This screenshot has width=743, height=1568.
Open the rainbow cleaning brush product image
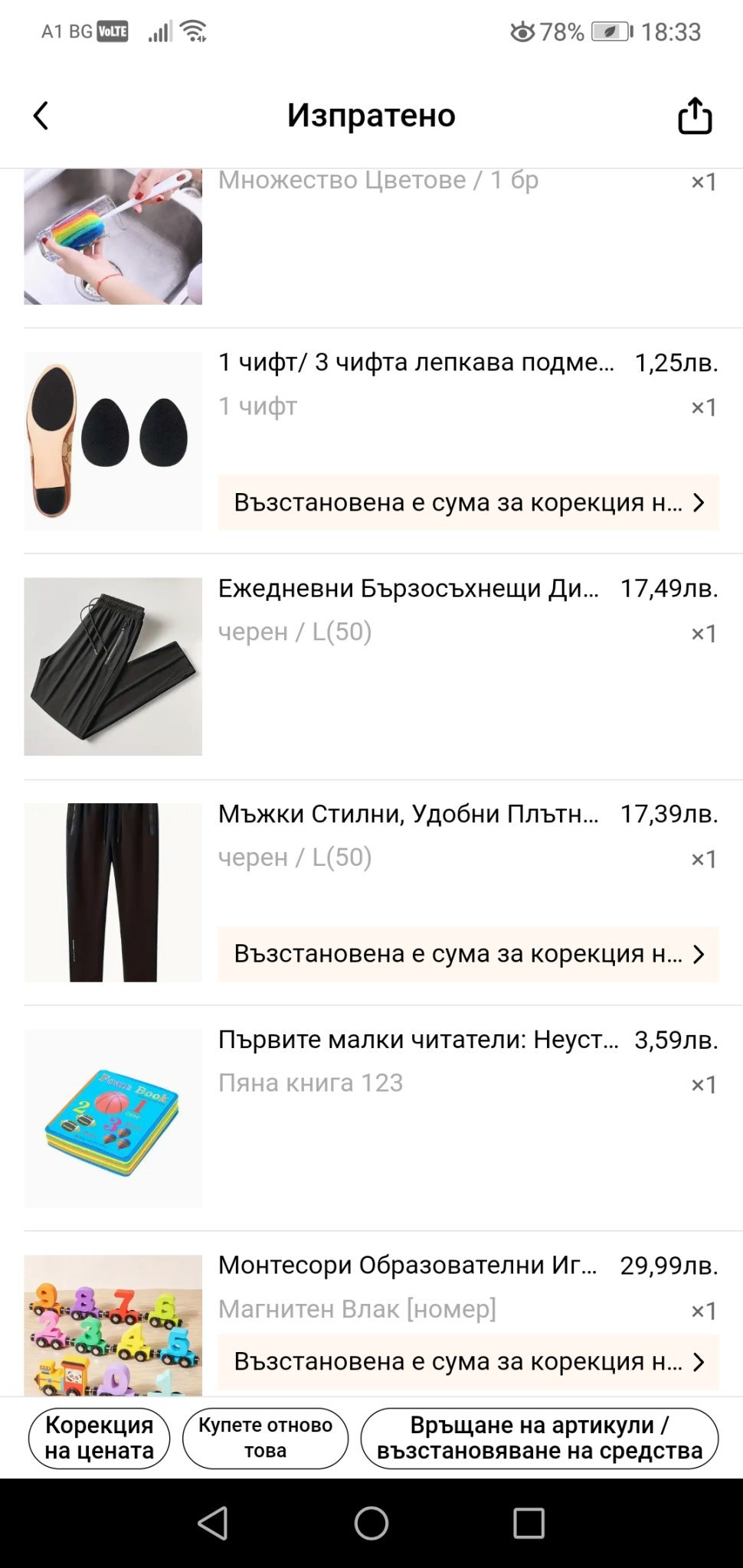click(x=113, y=237)
